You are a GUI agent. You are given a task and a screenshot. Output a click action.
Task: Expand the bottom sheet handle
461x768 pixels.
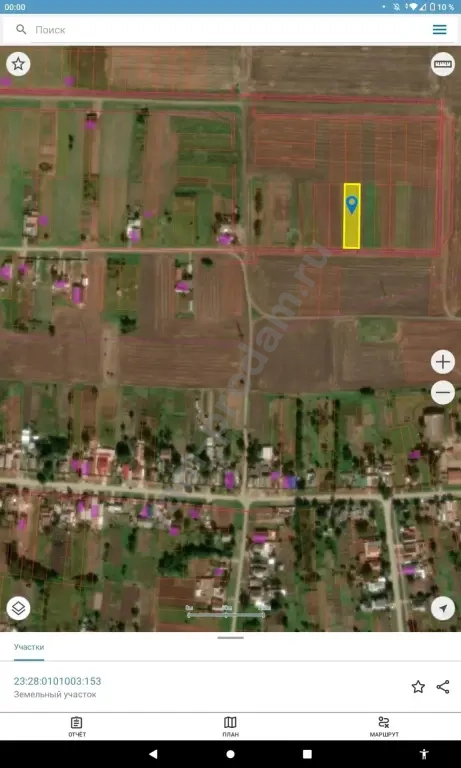230,638
